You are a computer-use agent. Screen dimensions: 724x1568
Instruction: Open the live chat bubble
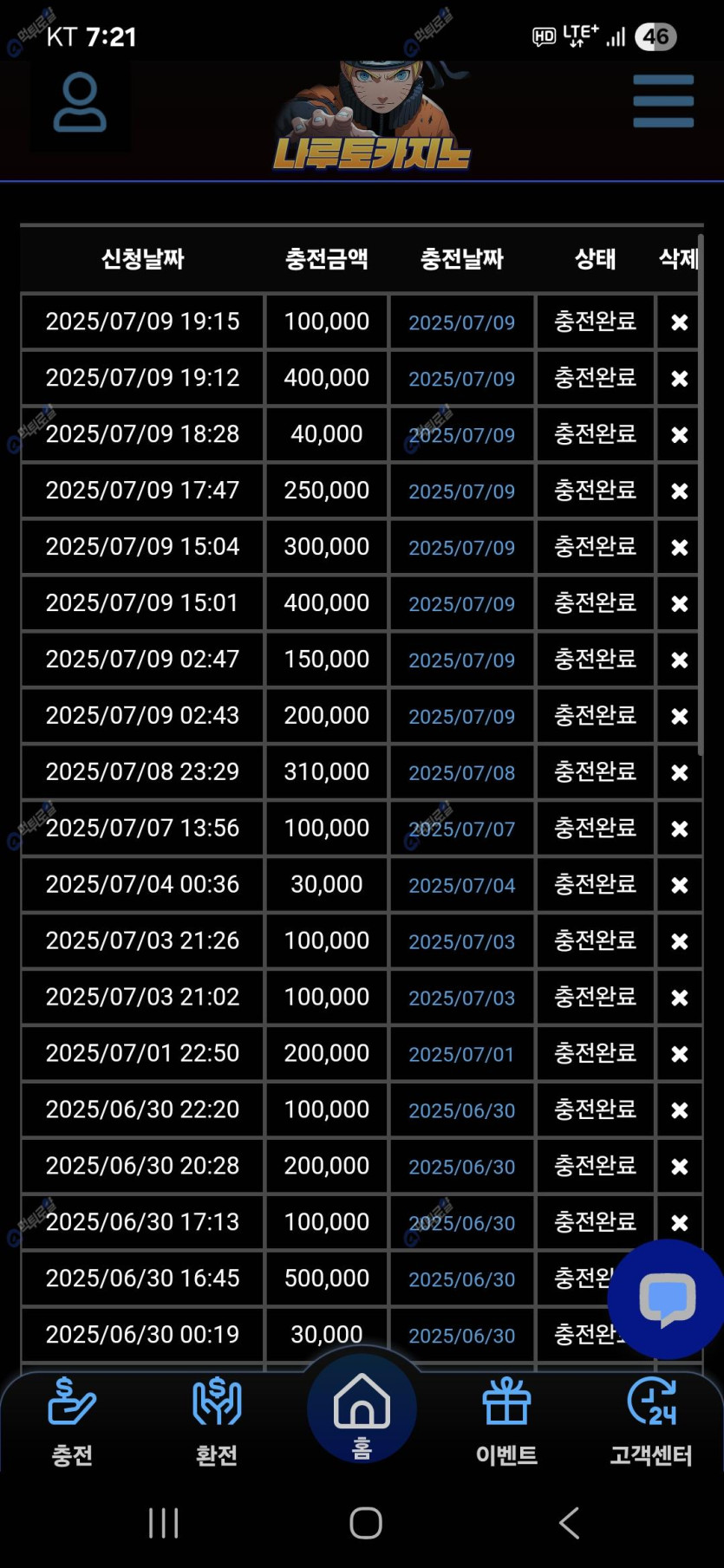coord(666,1298)
